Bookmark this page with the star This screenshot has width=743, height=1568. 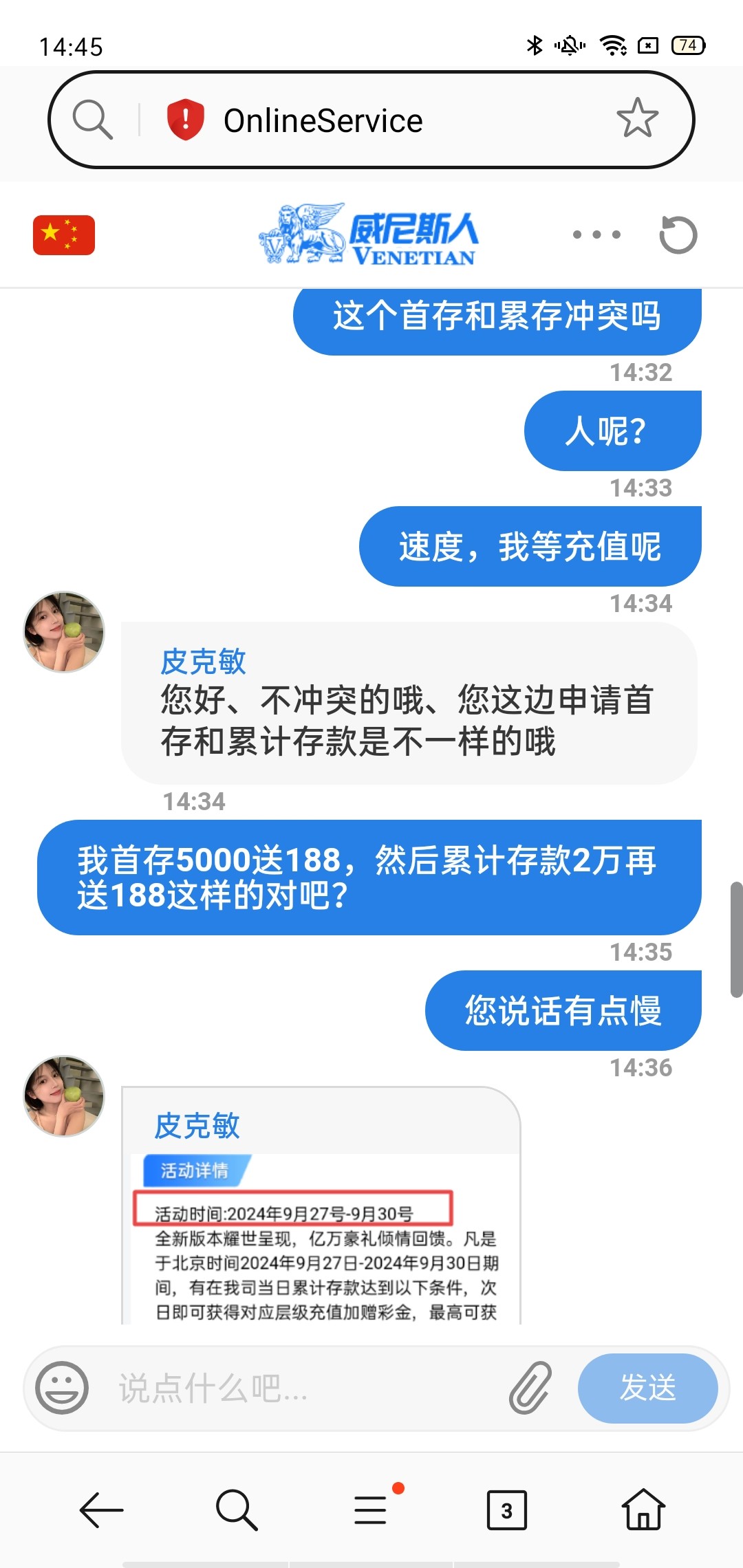(x=637, y=118)
